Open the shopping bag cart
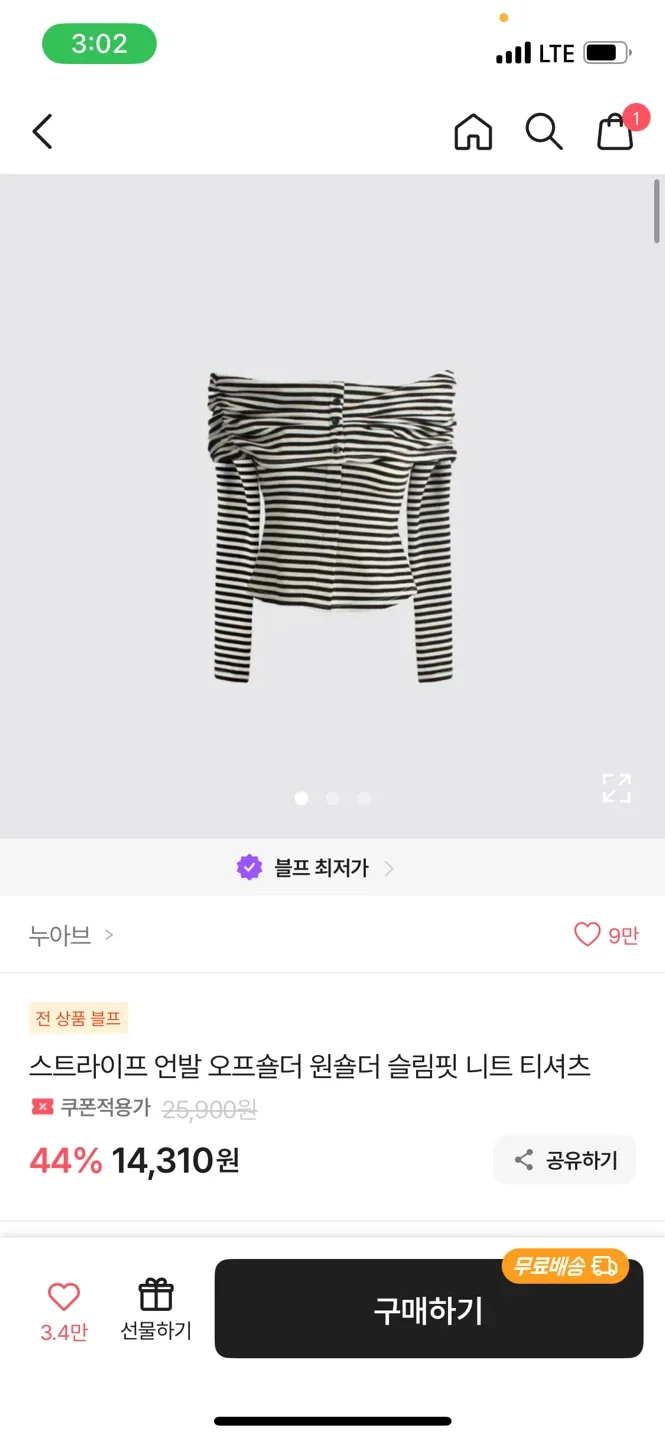Image resolution: width=665 pixels, height=1440 pixels. pyautogui.click(x=616, y=131)
